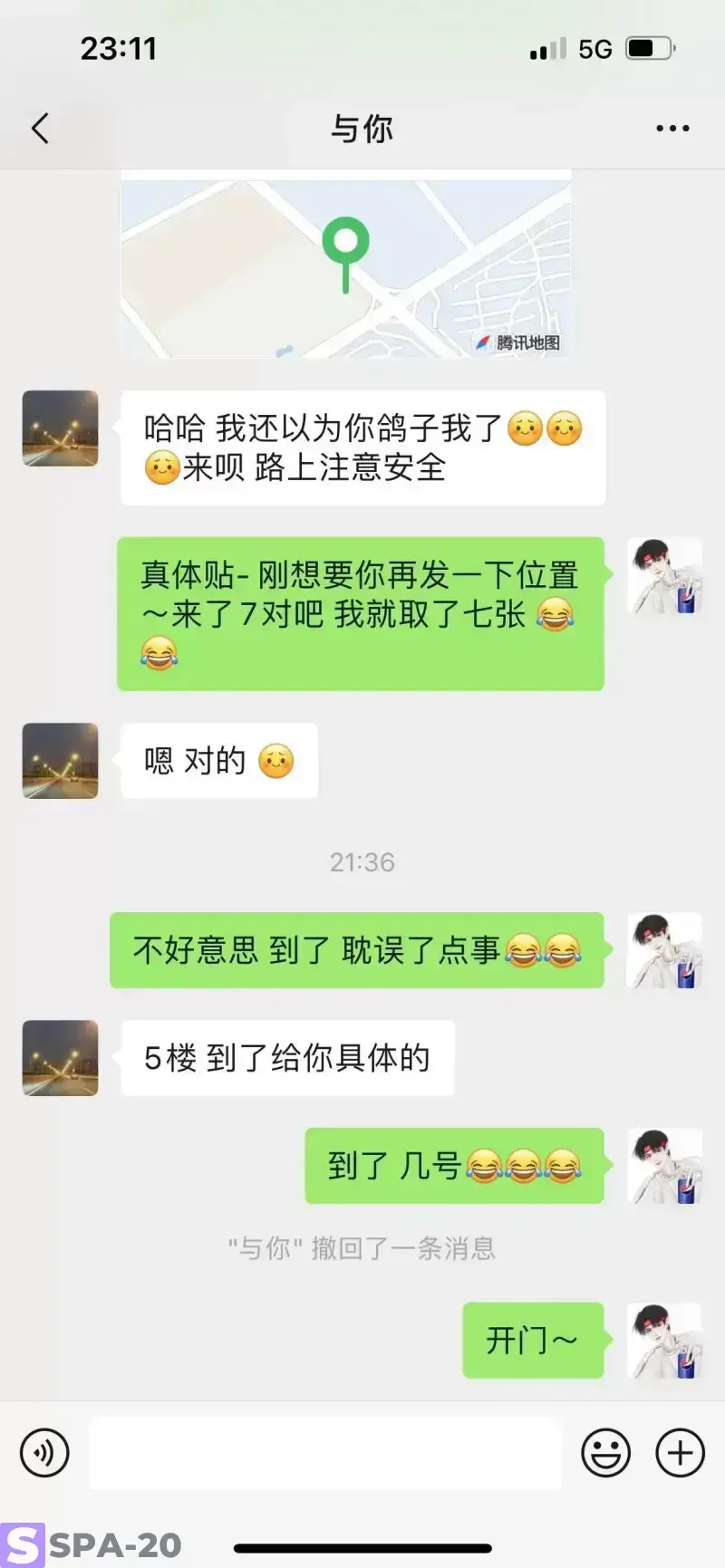
Task: Open the emoji sticker panel
Action: [605, 1453]
